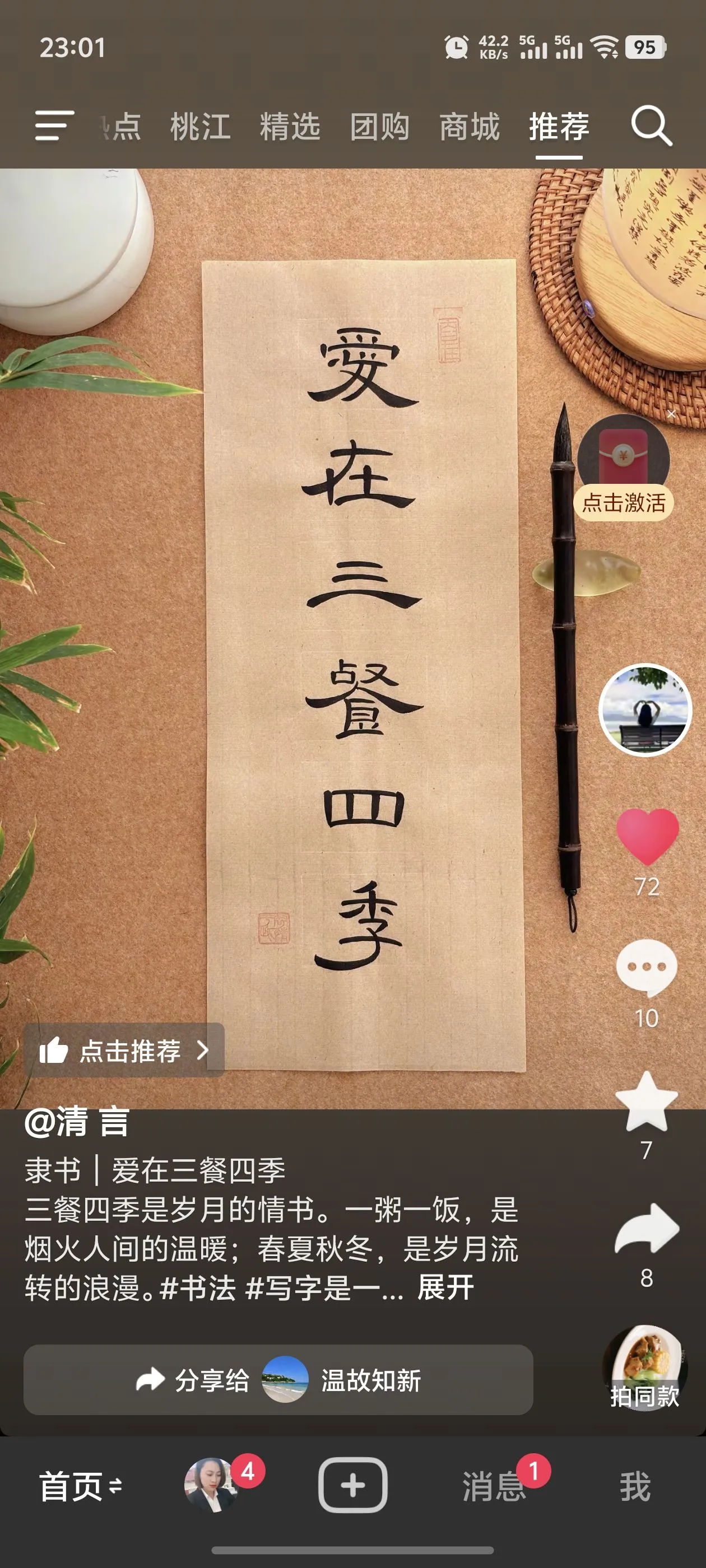This screenshot has width=706, height=1568.
Task: Tap 点击激活 red envelope button
Action: click(x=623, y=502)
